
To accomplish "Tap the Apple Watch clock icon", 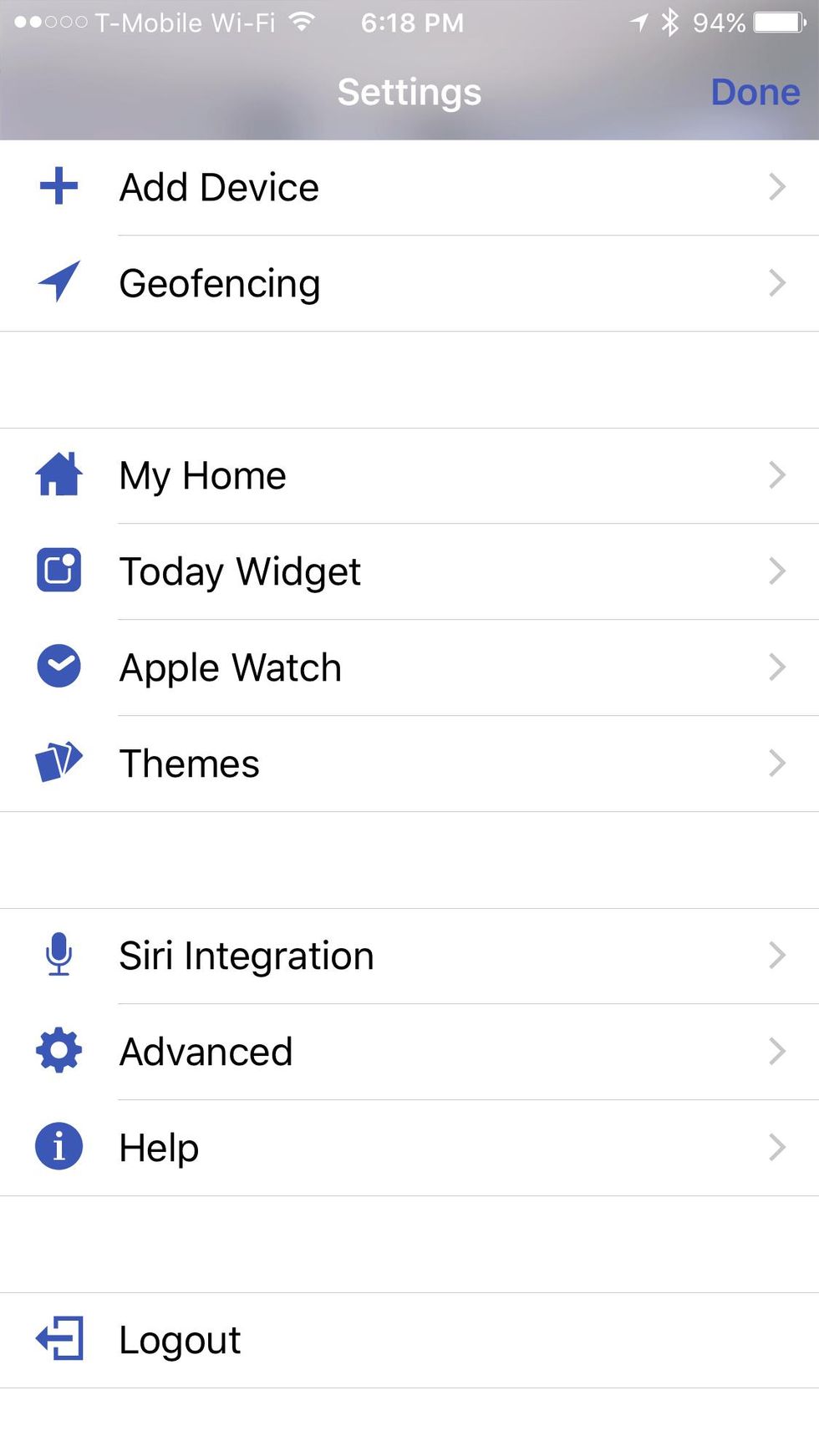I will click(x=58, y=666).
